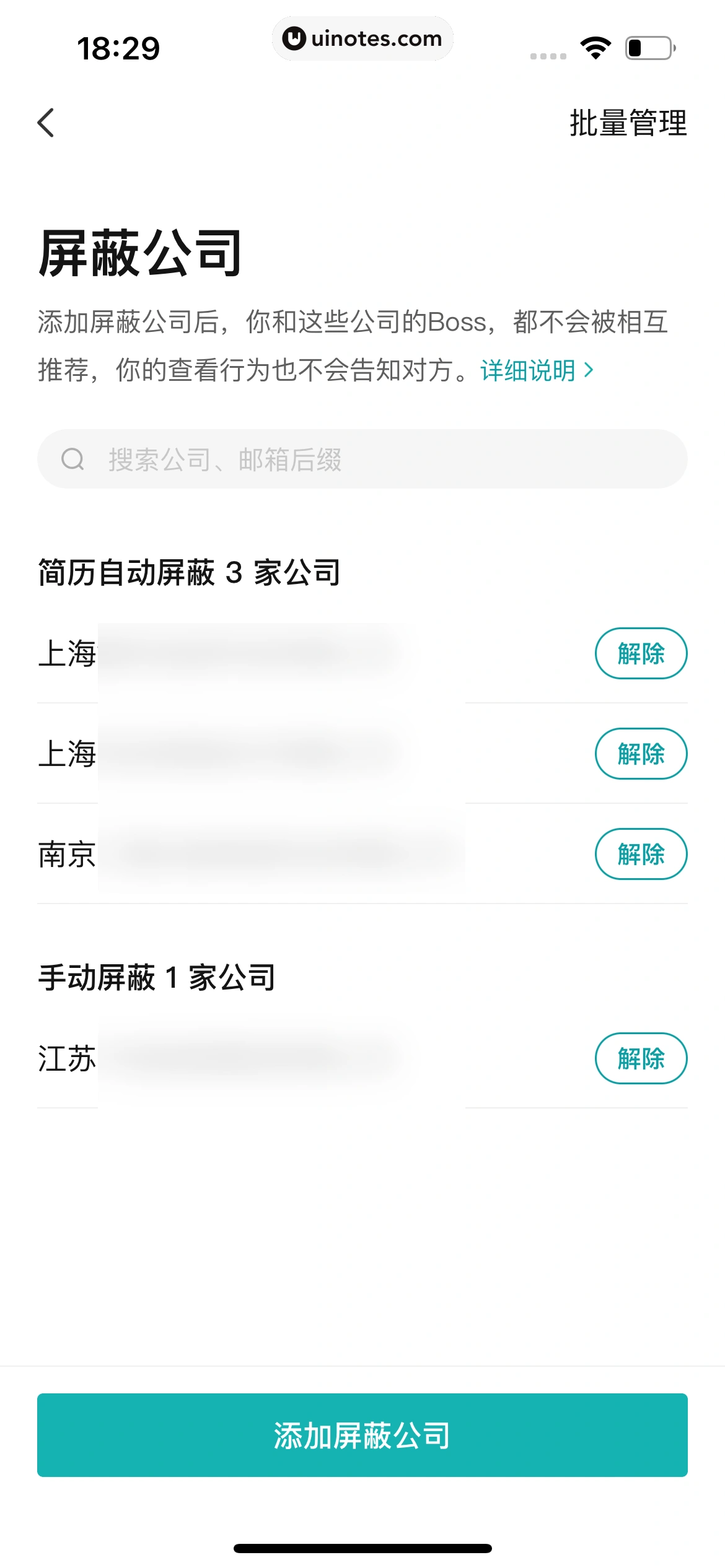
Task: Click the uinotes.com pill in status bar
Action: pos(363,38)
